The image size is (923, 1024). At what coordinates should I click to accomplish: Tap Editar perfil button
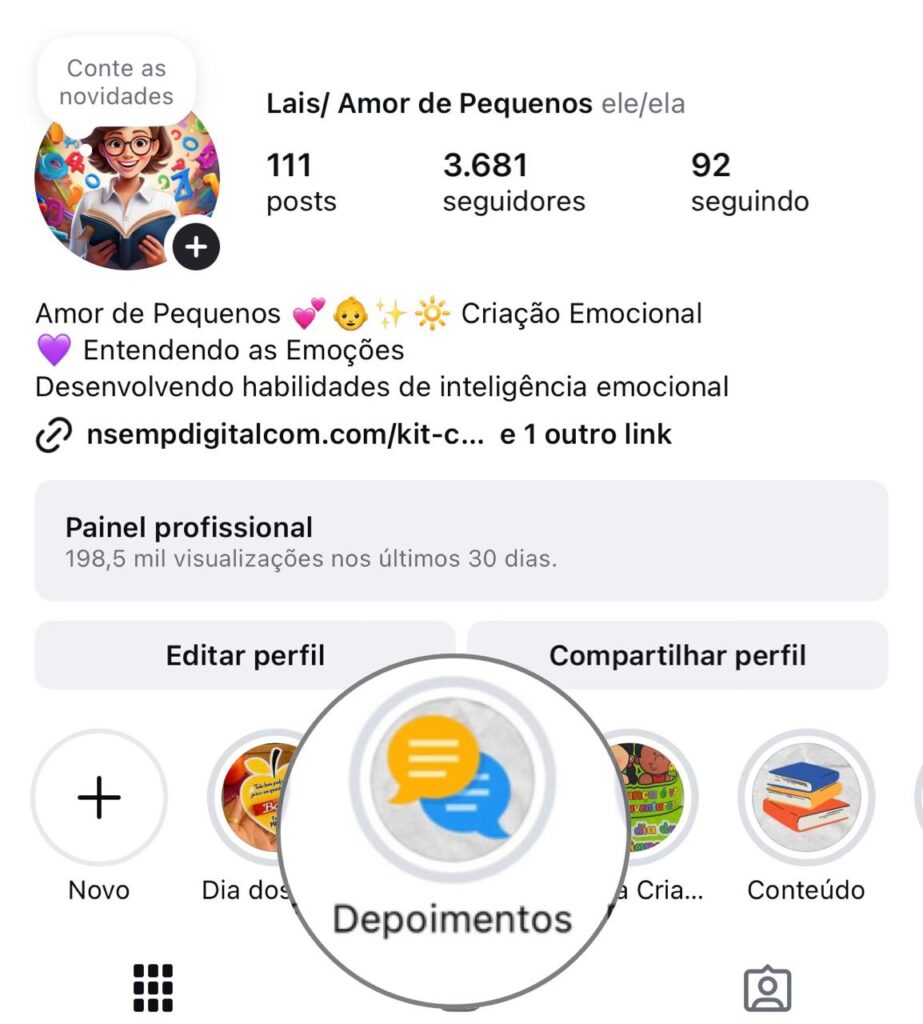[245, 656]
